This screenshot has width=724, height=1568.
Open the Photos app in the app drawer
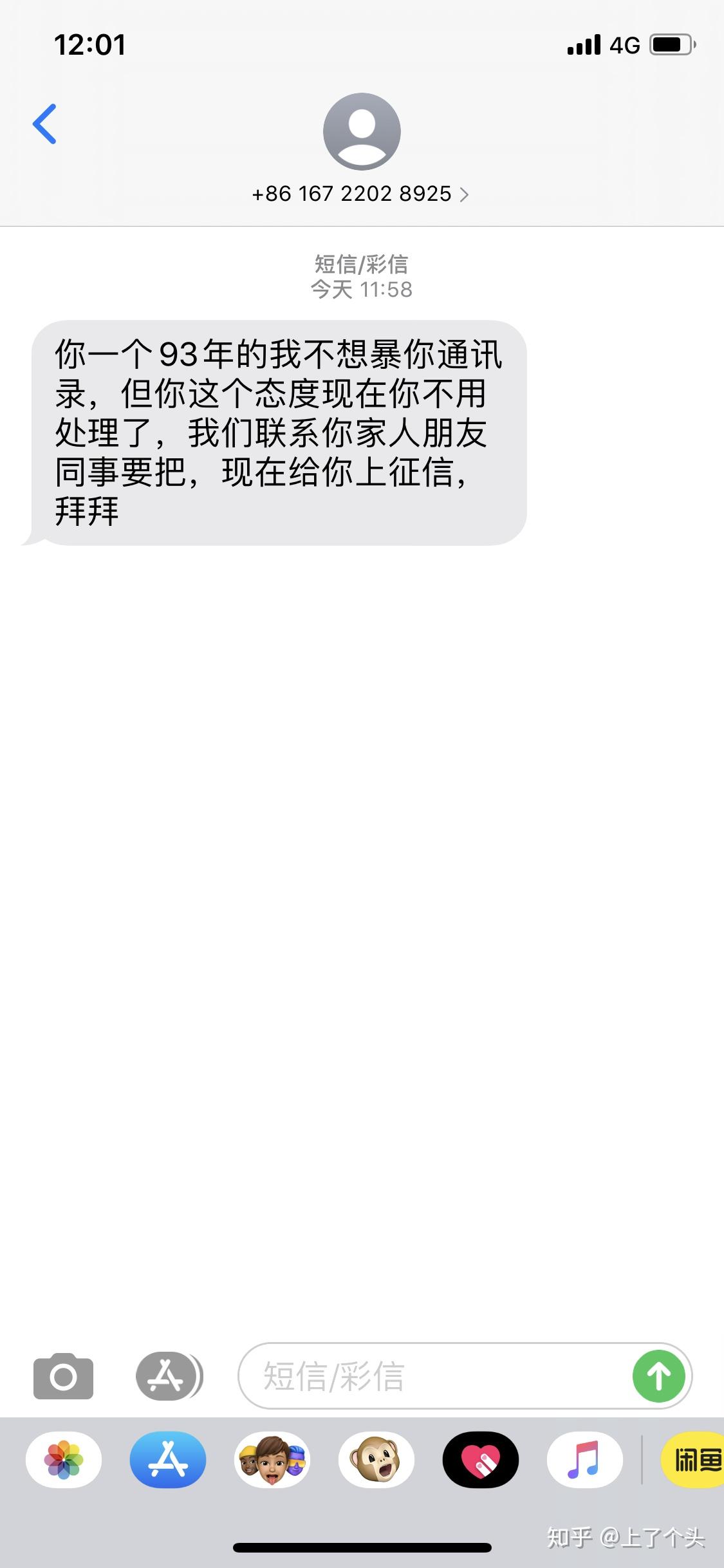64,1460
